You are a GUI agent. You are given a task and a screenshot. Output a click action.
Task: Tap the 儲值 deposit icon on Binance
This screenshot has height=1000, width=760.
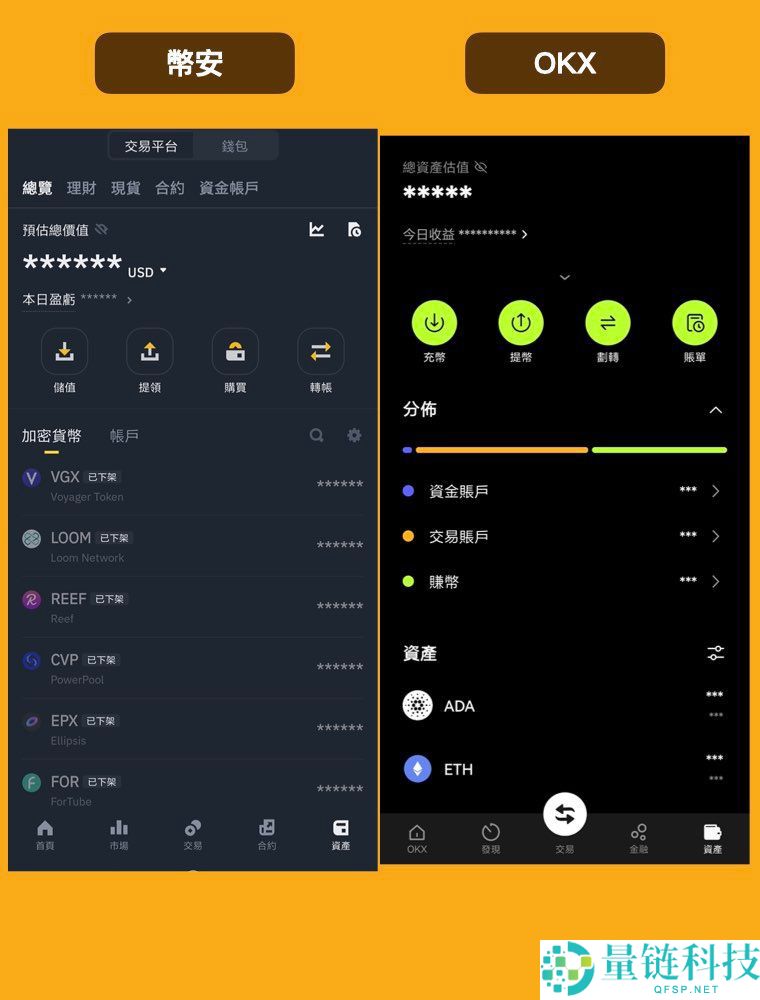tap(64, 351)
